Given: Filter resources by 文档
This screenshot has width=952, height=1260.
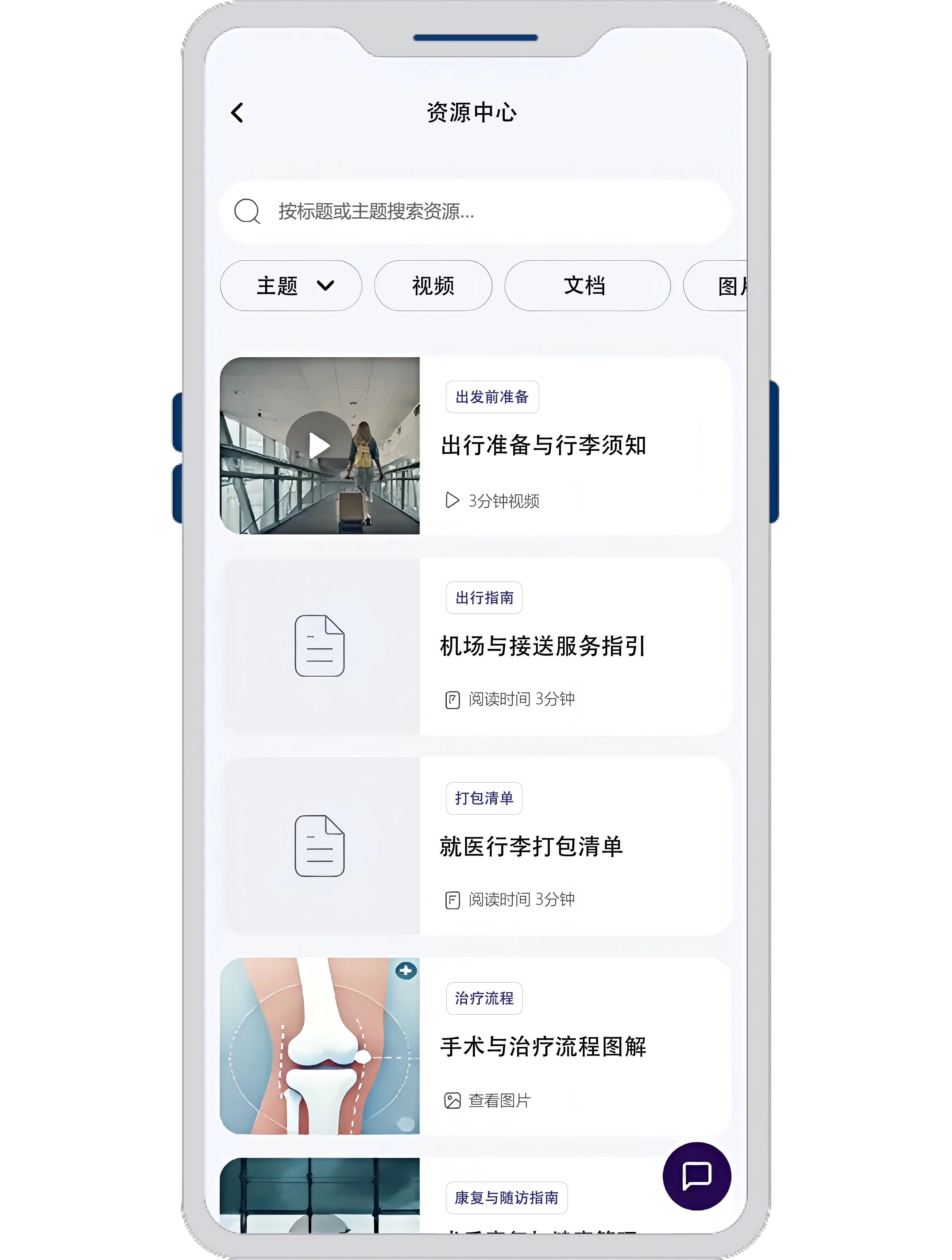Looking at the screenshot, I should [586, 285].
